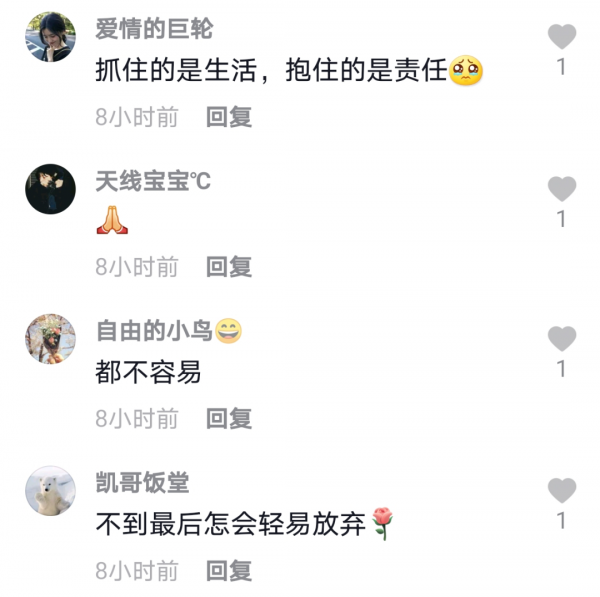Image resolution: width=600 pixels, height=597 pixels.
Task: Tap the username 凯哥饭堂
Action: (x=141, y=483)
